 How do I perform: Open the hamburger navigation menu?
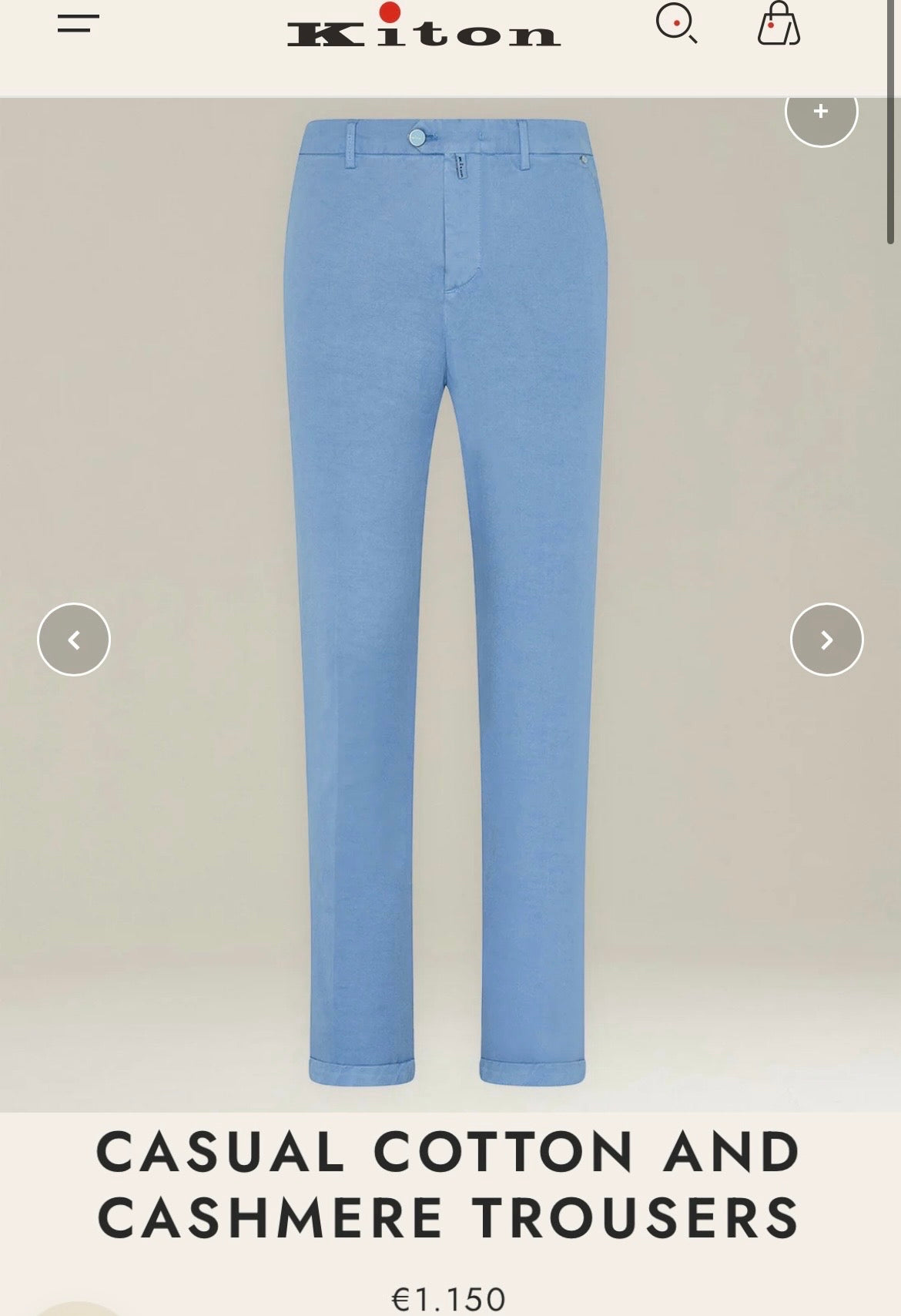tap(78, 24)
